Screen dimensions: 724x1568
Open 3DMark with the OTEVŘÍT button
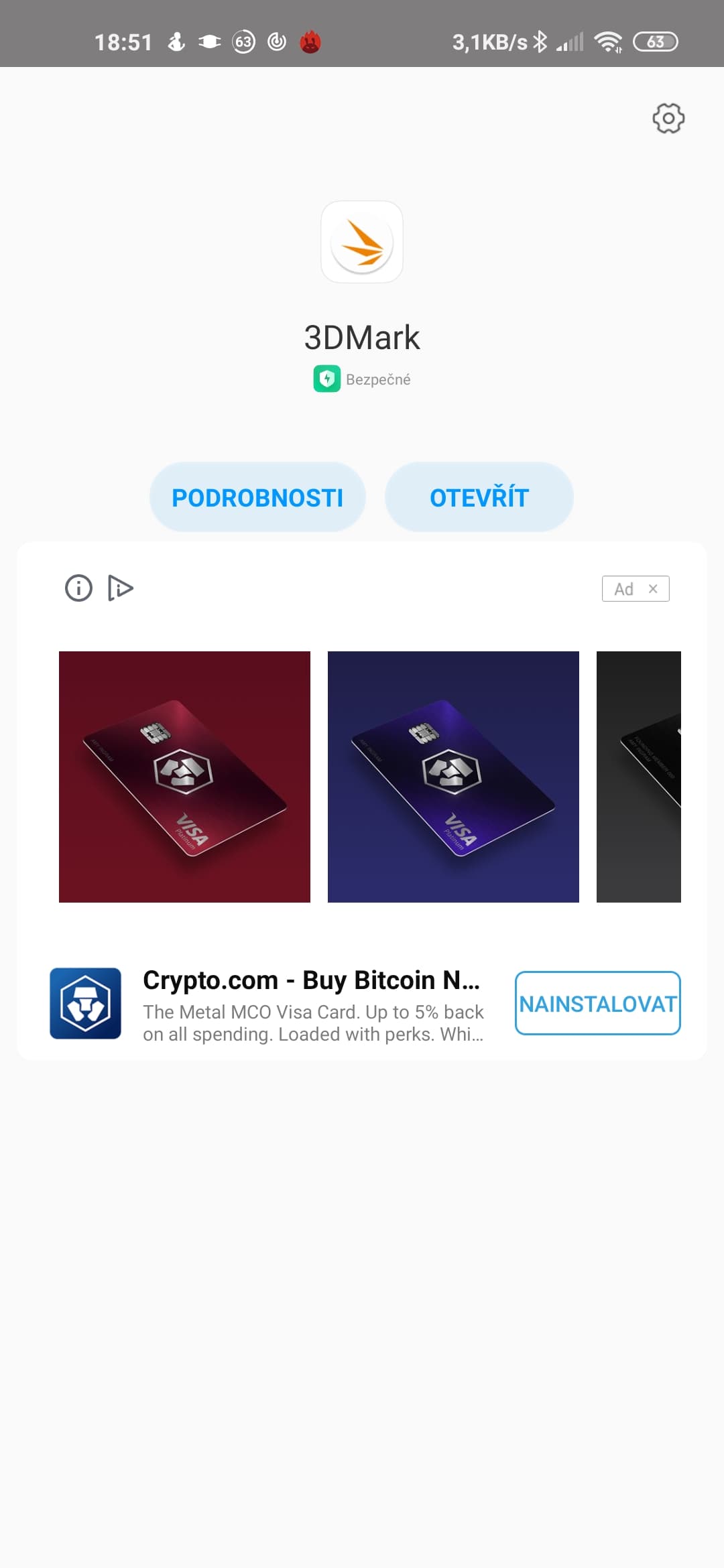(x=479, y=497)
